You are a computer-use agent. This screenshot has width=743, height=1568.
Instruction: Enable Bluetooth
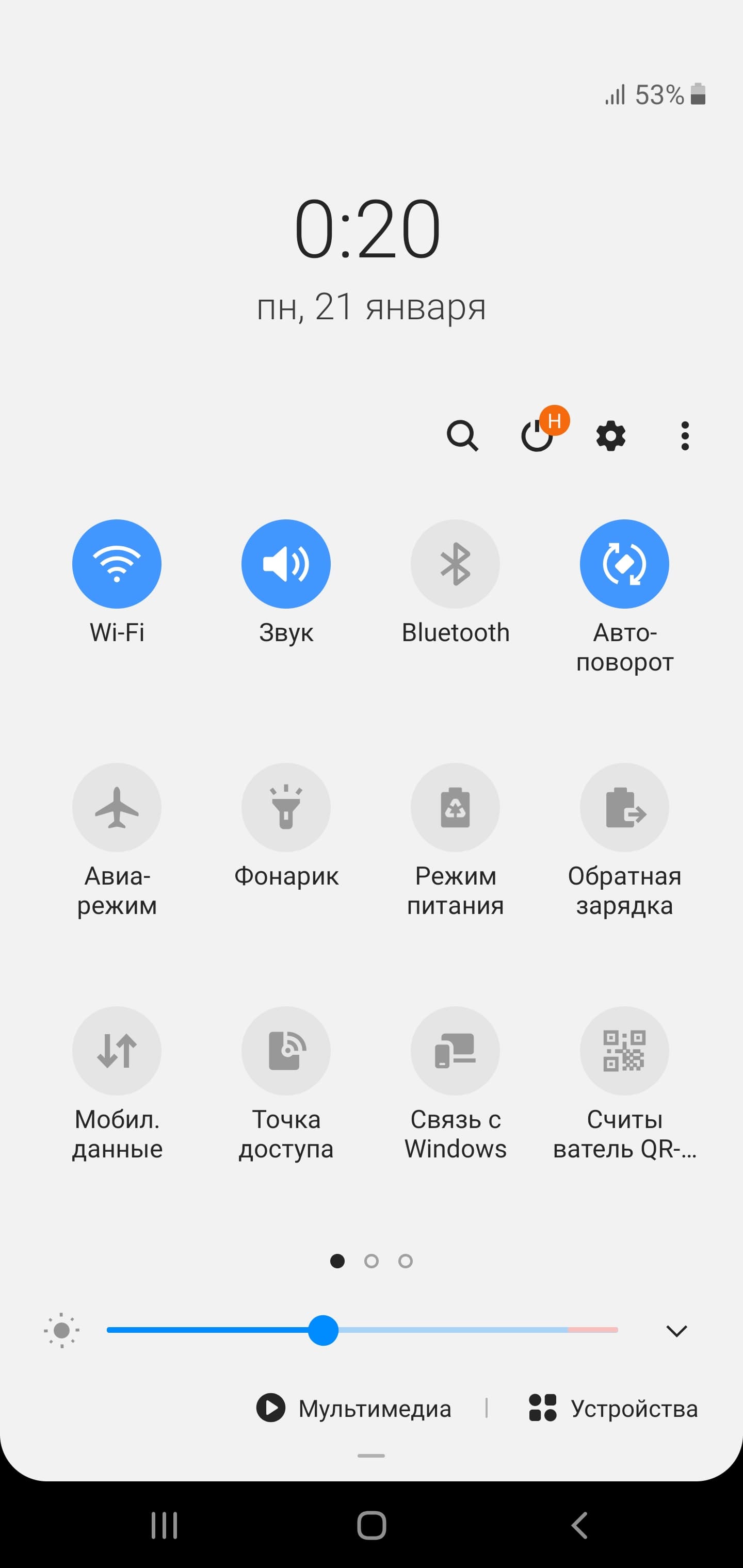click(x=456, y=564)
